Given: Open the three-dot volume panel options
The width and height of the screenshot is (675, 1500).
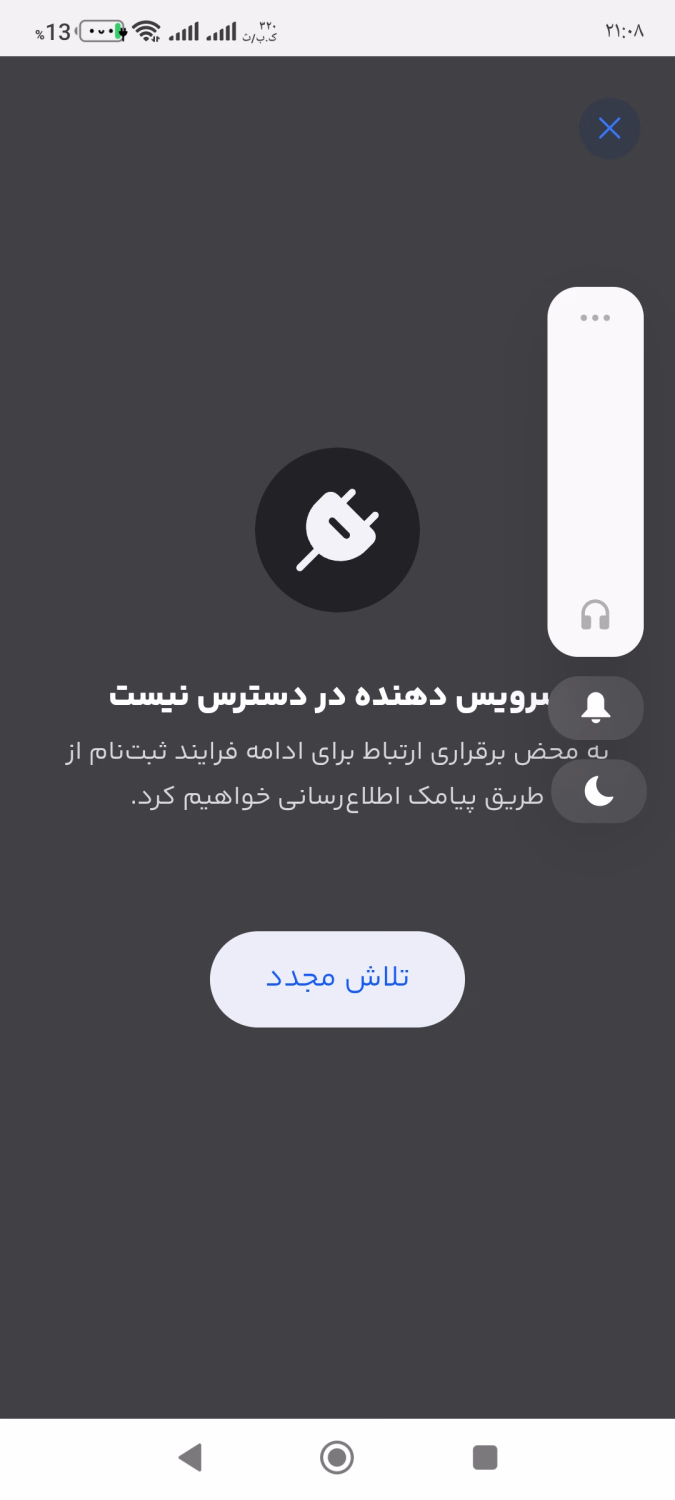Looking at the screenshot, I should pos(595,318).
